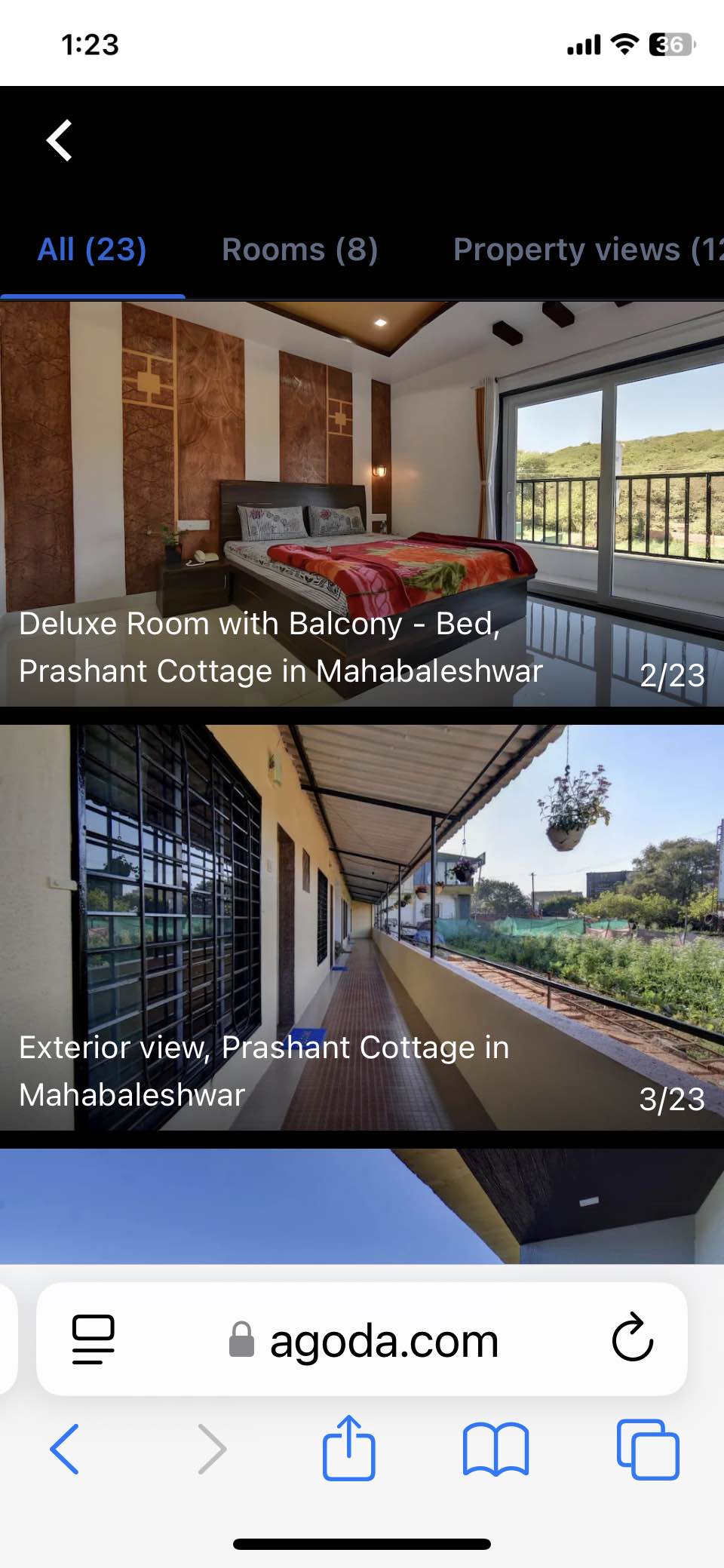724x1568 pixels.
Task: Switch to the Rooms (8) tab
Action: coord(299,250)
